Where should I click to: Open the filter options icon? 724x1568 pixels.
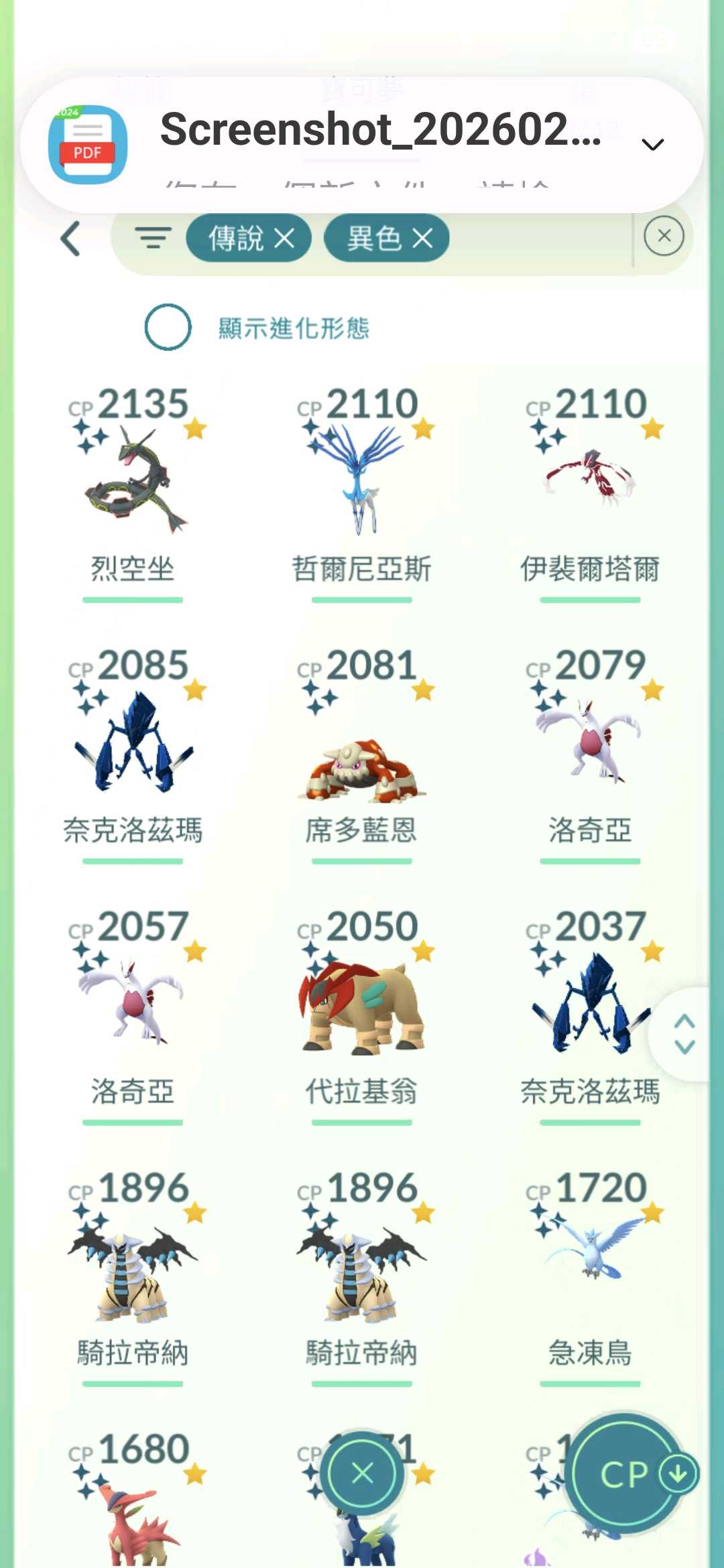(153, 238)
